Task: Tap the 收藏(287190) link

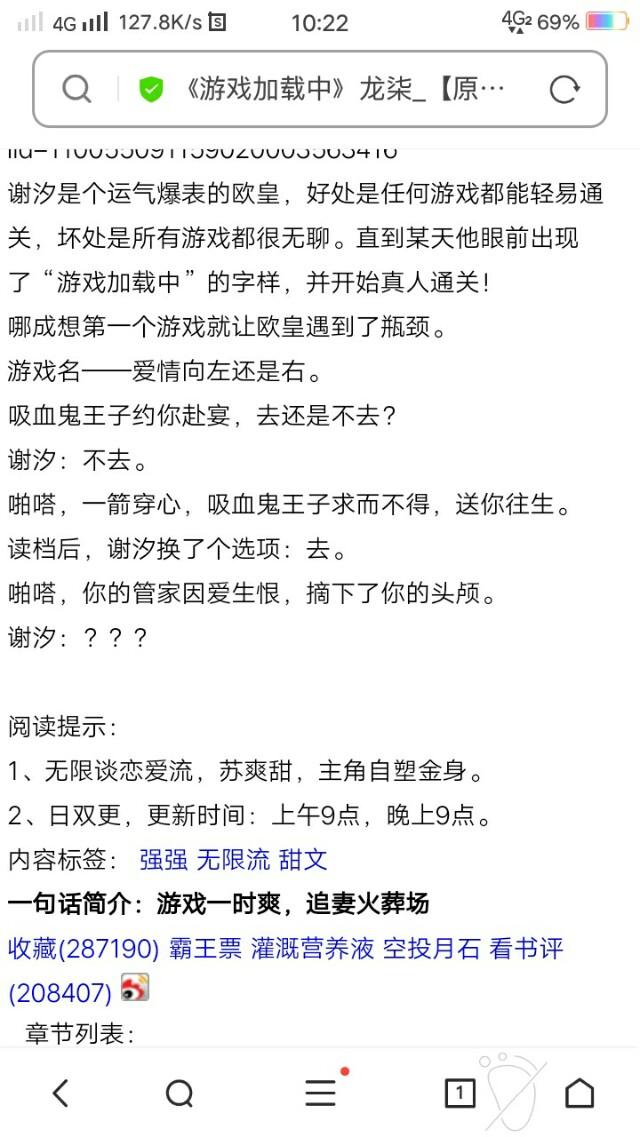Action: tap(84, 948)
